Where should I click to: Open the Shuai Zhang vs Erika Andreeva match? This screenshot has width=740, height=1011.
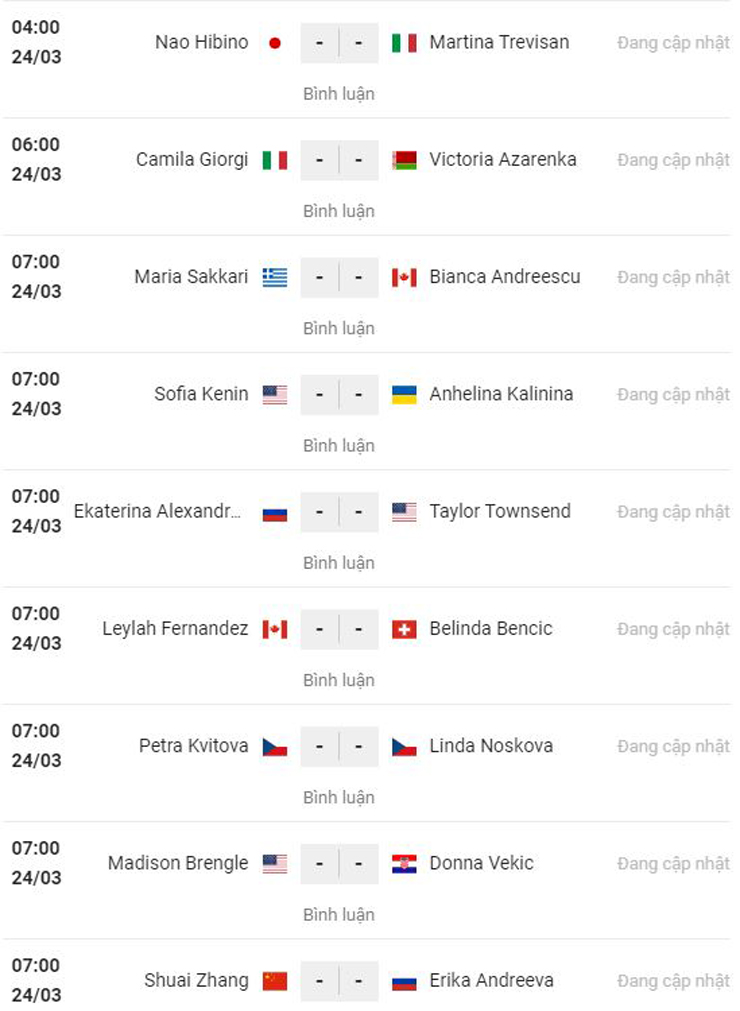(339, 981)
